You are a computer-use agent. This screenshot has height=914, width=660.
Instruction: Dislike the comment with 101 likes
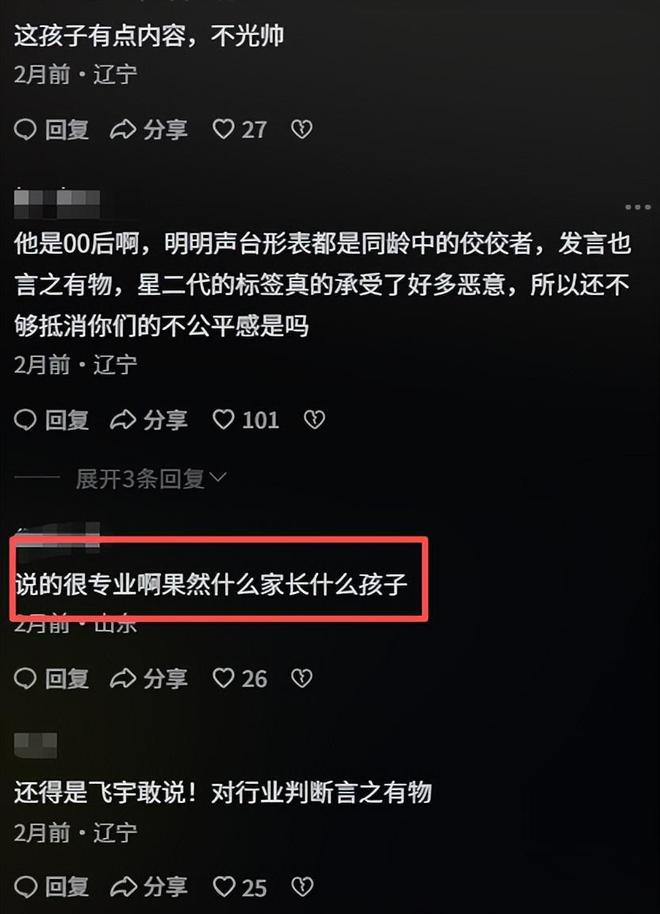pos(314,420)
